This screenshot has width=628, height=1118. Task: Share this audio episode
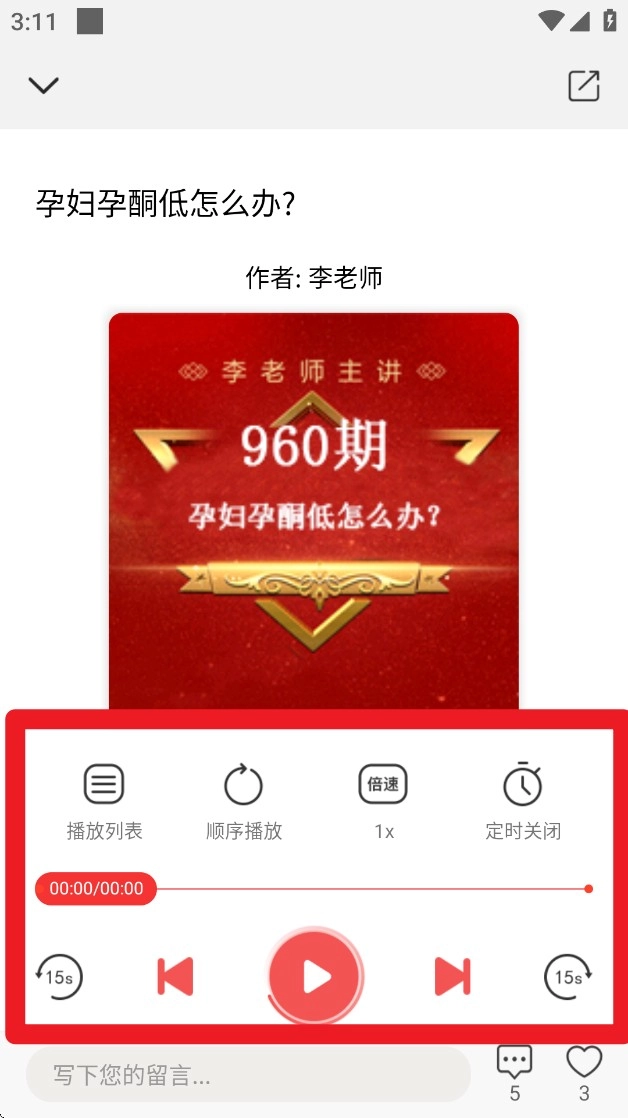[584, 86]
